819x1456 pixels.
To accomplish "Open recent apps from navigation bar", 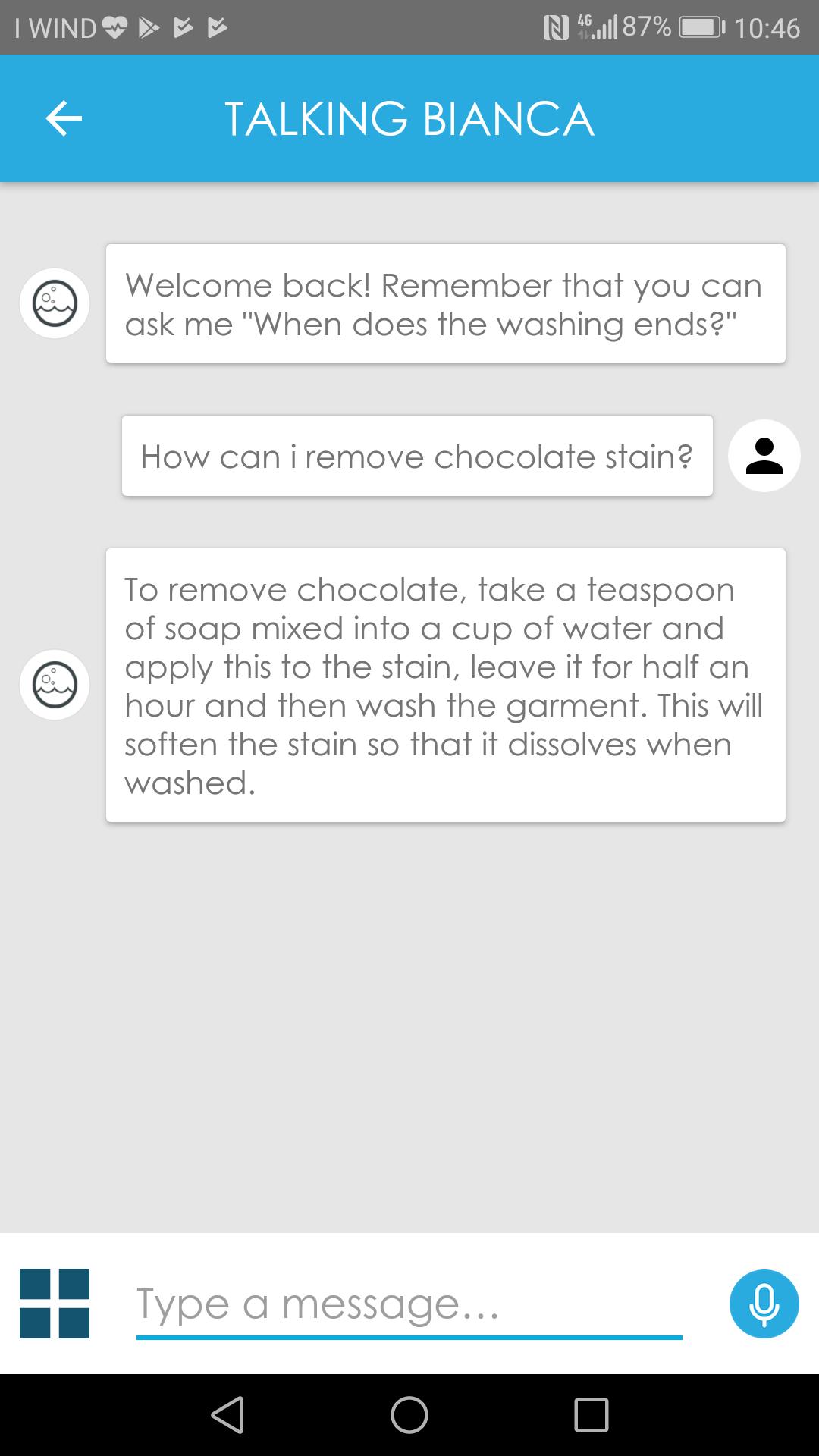I will click(591, 1415).
